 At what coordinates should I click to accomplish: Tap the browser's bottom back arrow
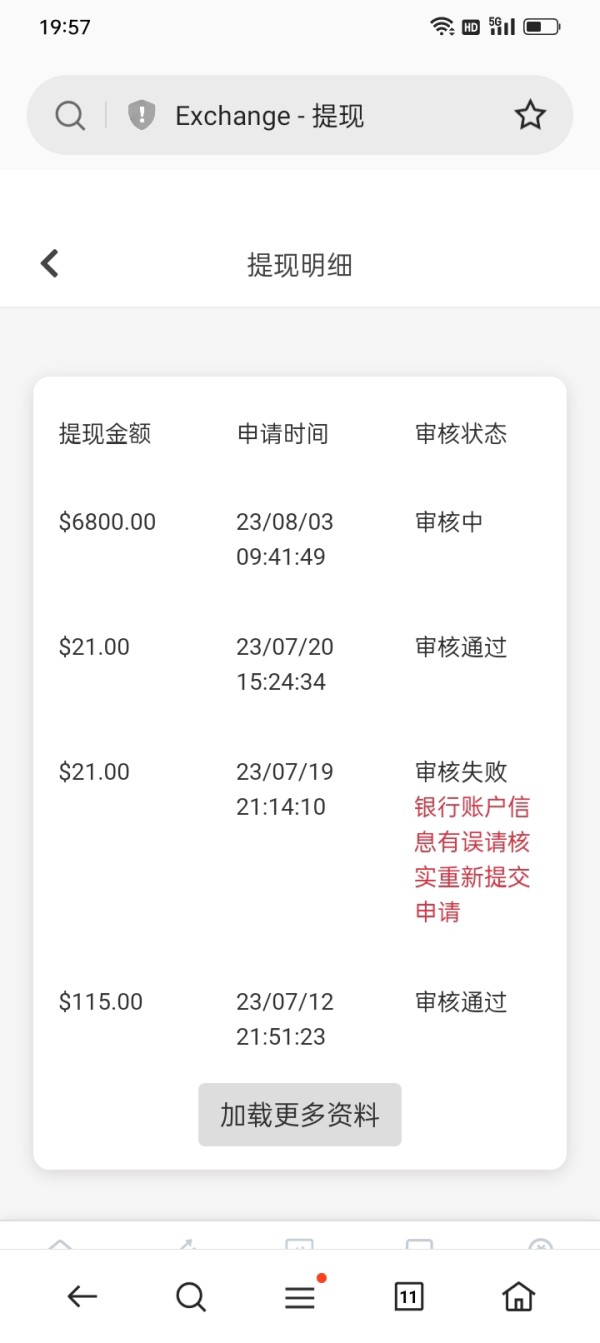click(82, 1297)
